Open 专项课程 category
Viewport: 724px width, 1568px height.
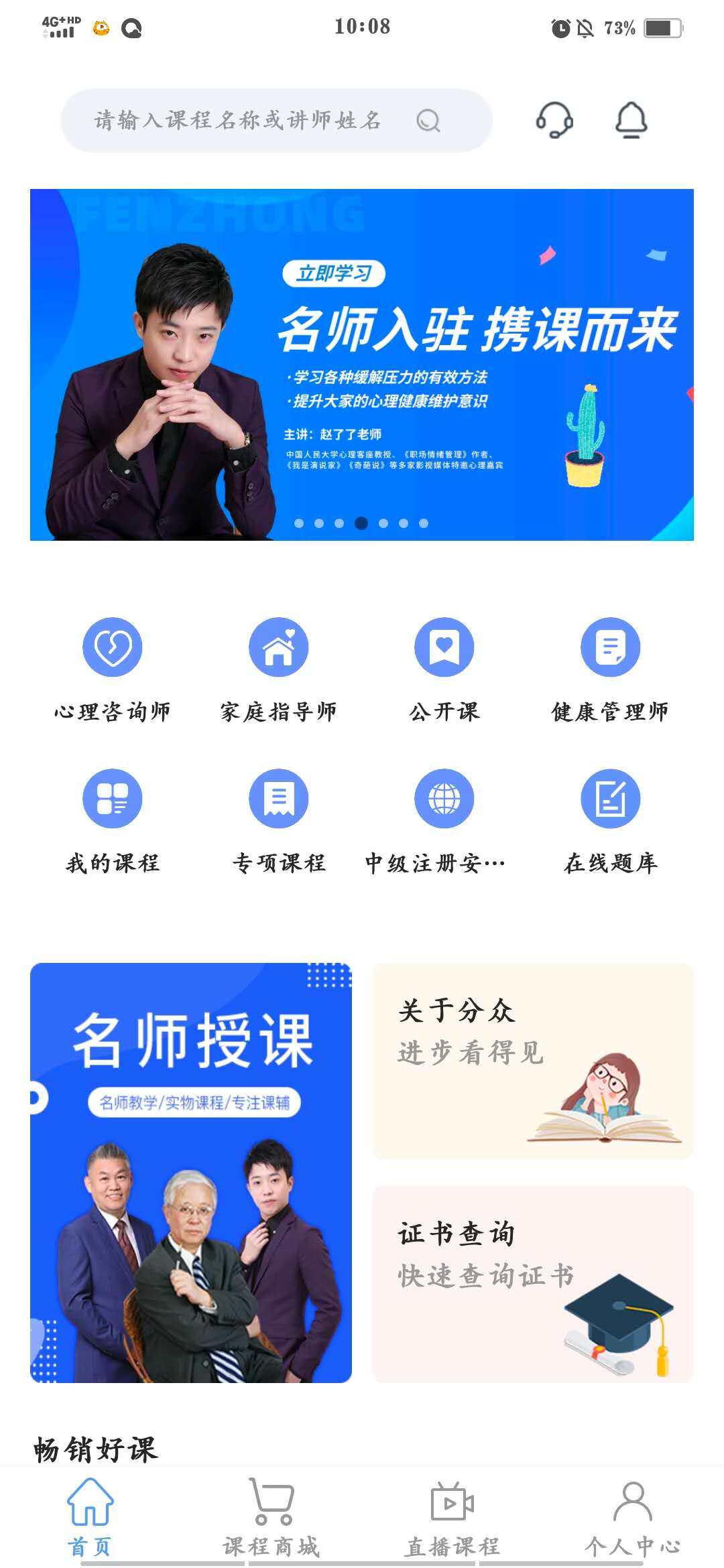[278, 820]
